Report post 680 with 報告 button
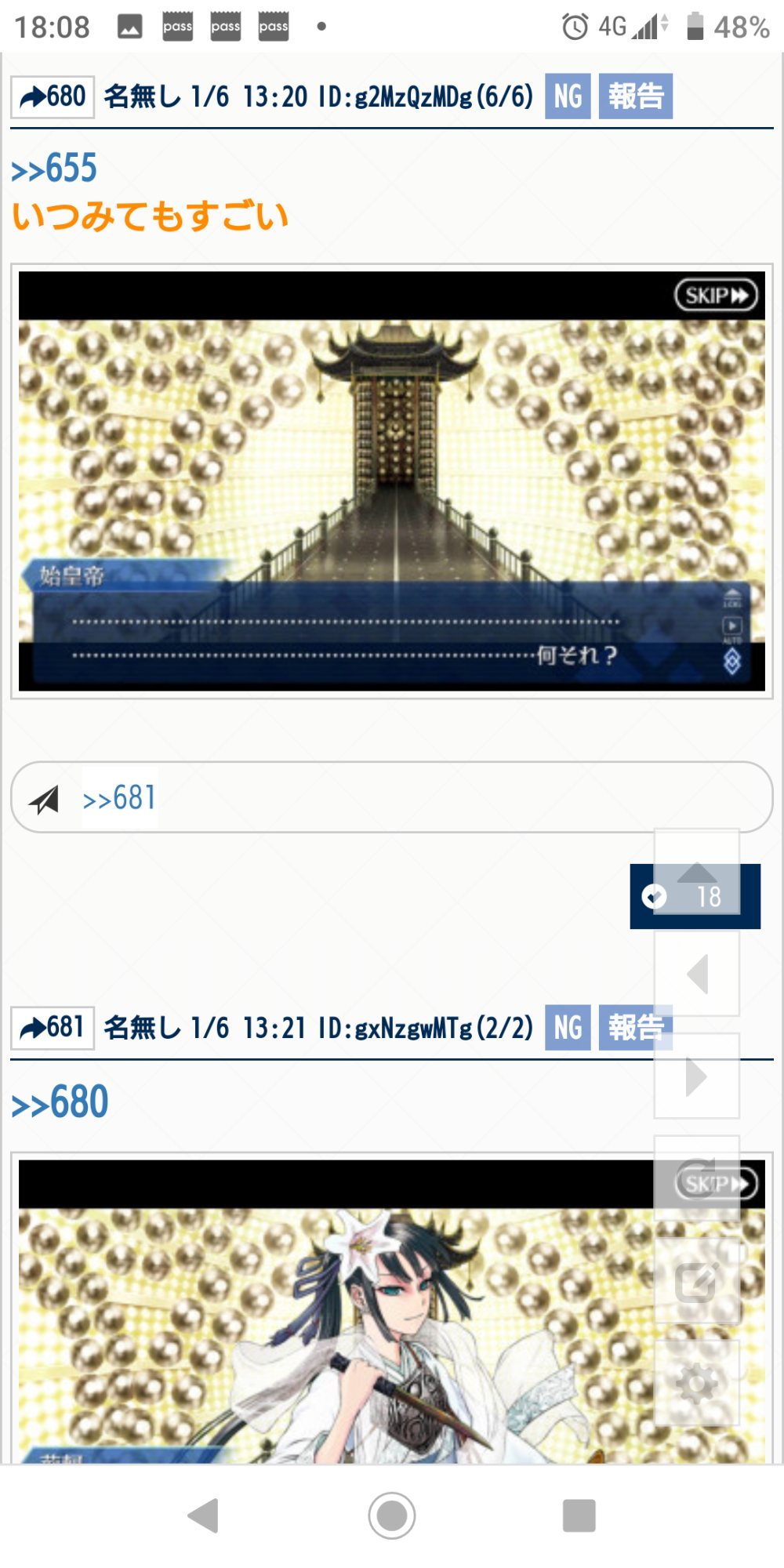 (x=635, y=96)
